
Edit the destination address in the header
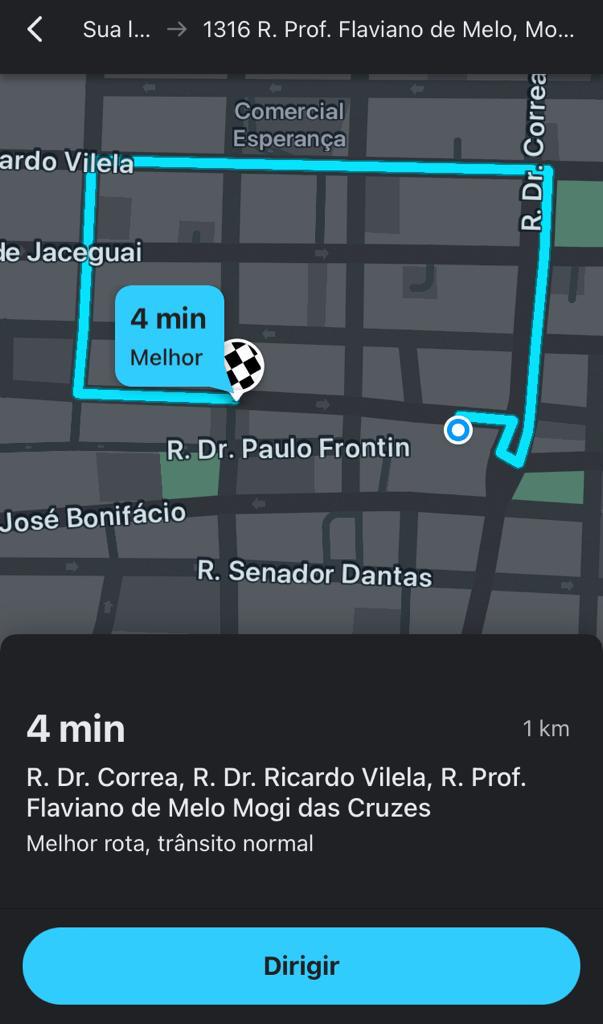pos(388,30)
